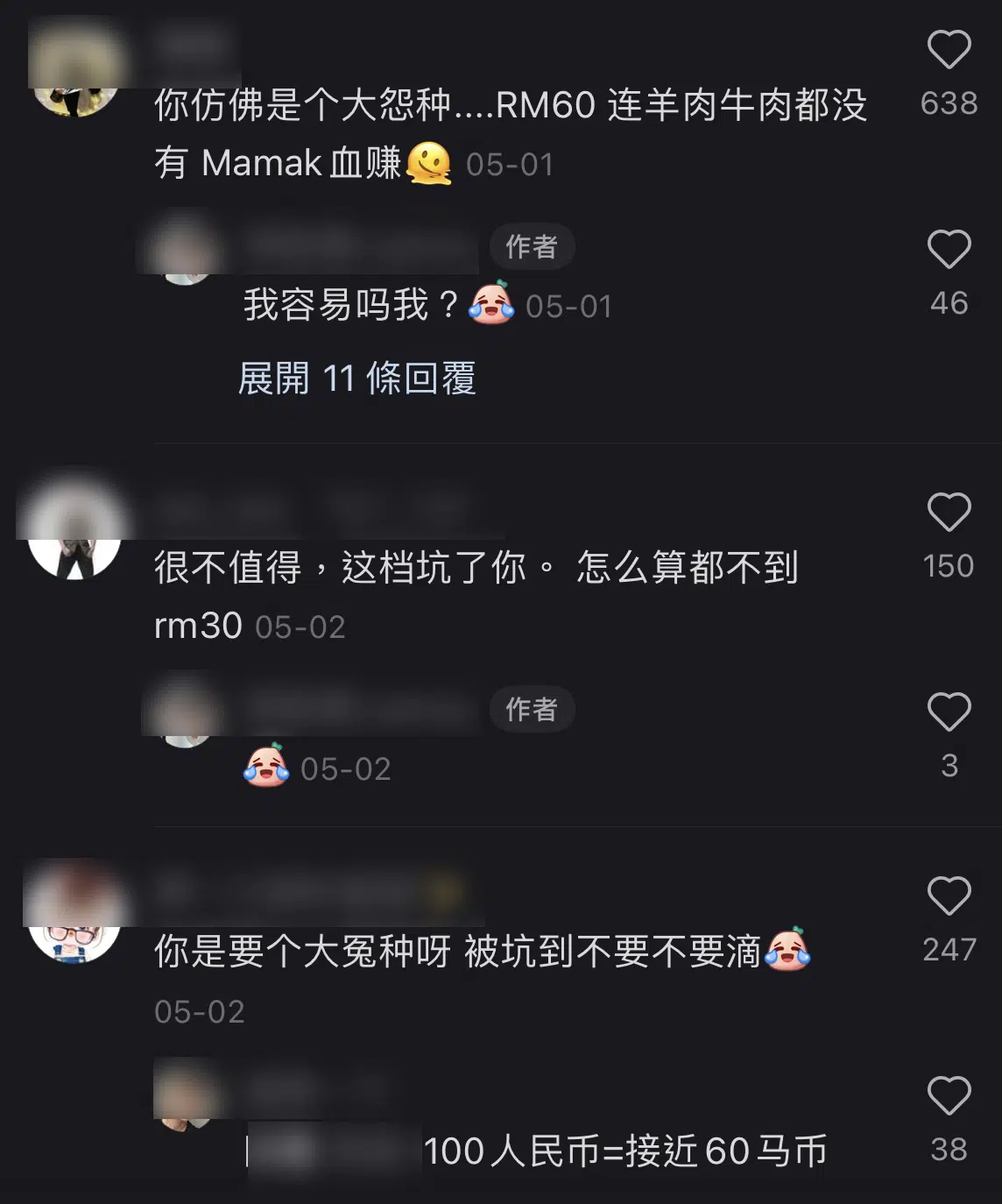Tap the second 作者 author badge
This screenshot has height=1204, width=1002.
point(531,712)
